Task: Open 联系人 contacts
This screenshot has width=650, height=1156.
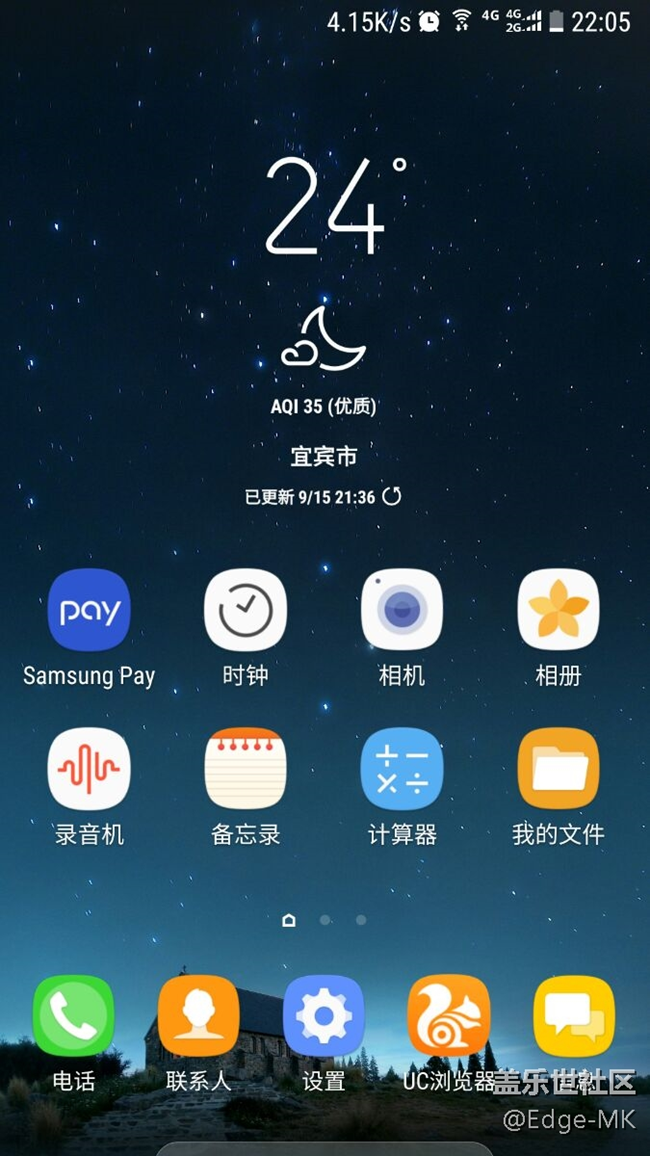Action: tap(199, 1016)
